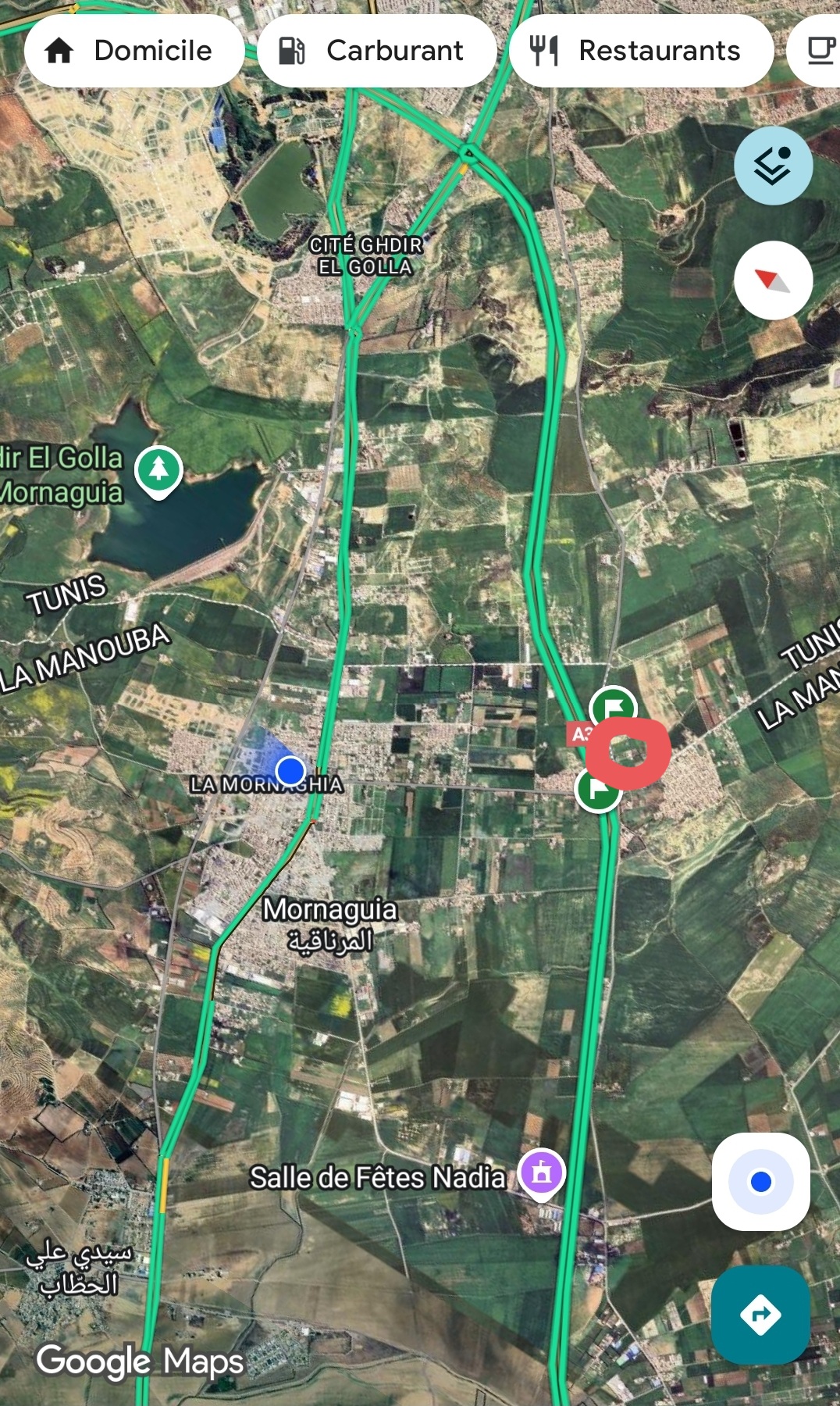This screenshot has height=1406, width=840.
Task: Open the map layers selector
Action: pyautogui.click(x=773, y=166)
